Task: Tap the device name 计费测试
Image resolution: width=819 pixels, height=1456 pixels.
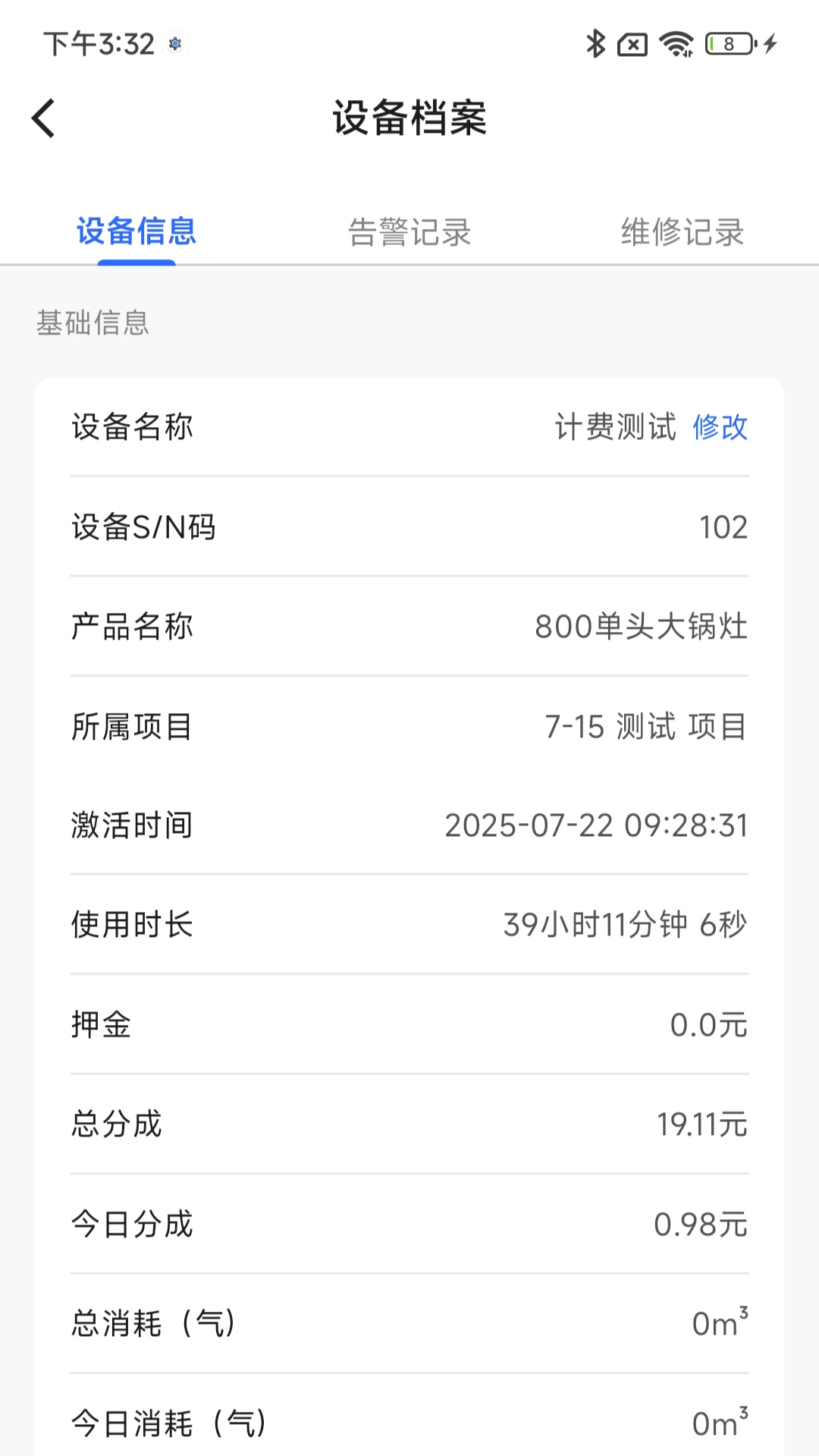Action: 614,428
